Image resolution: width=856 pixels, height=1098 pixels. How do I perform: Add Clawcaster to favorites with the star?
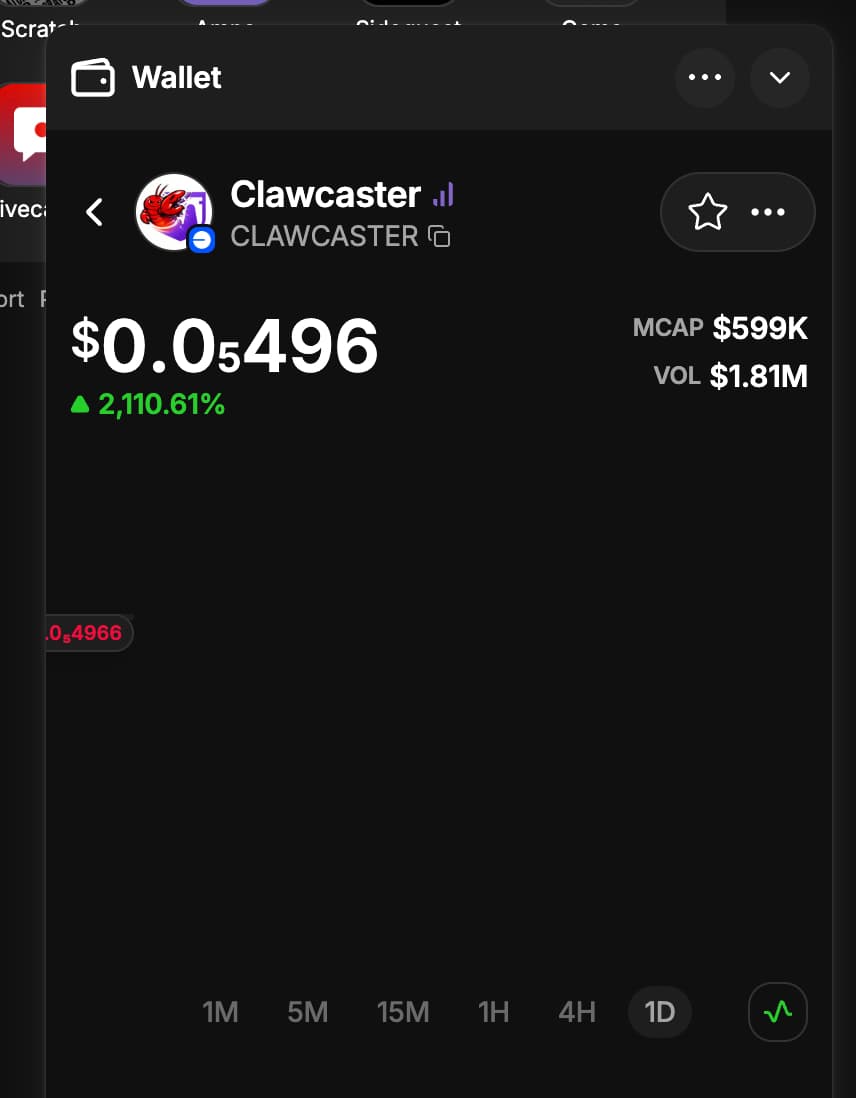click(x=707, y=212)
